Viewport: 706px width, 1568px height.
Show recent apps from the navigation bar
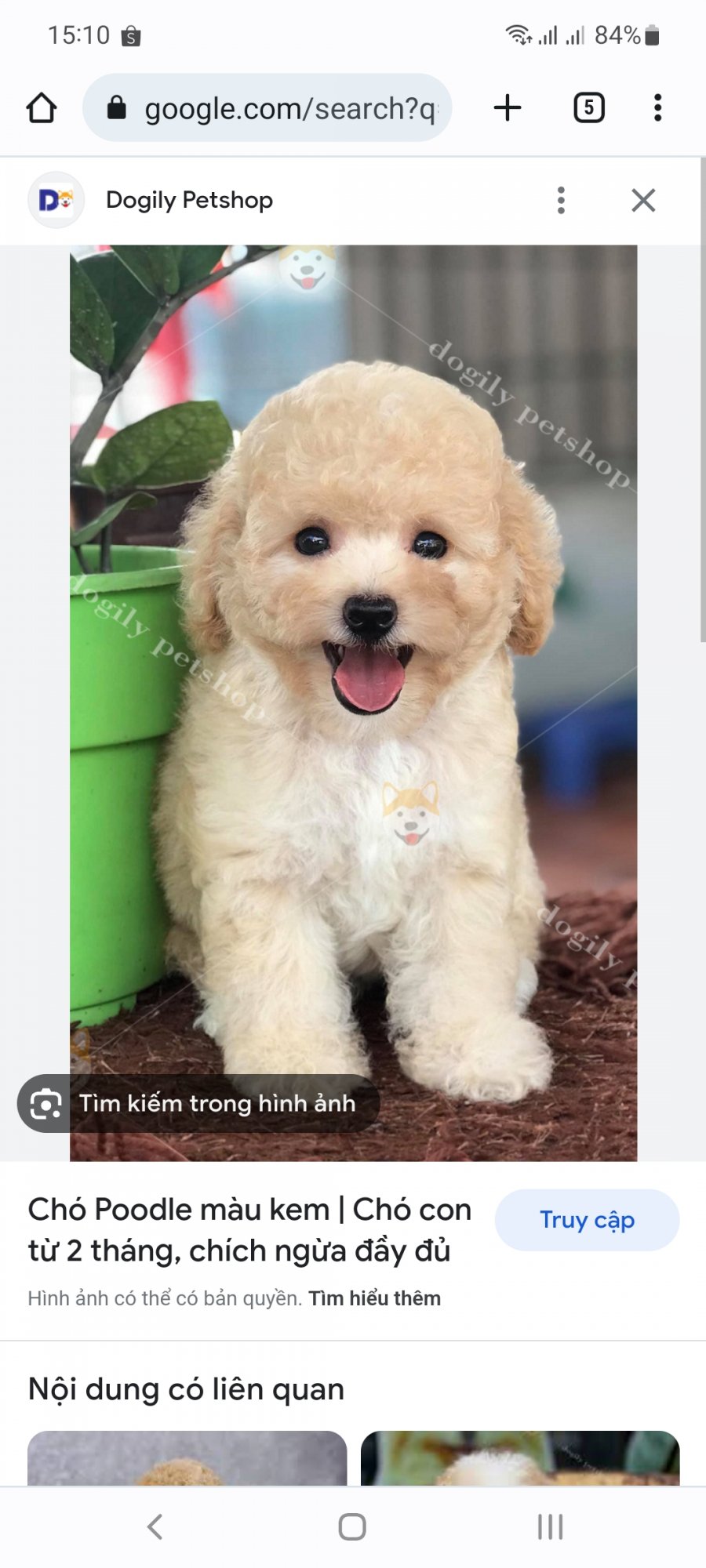550,1526
